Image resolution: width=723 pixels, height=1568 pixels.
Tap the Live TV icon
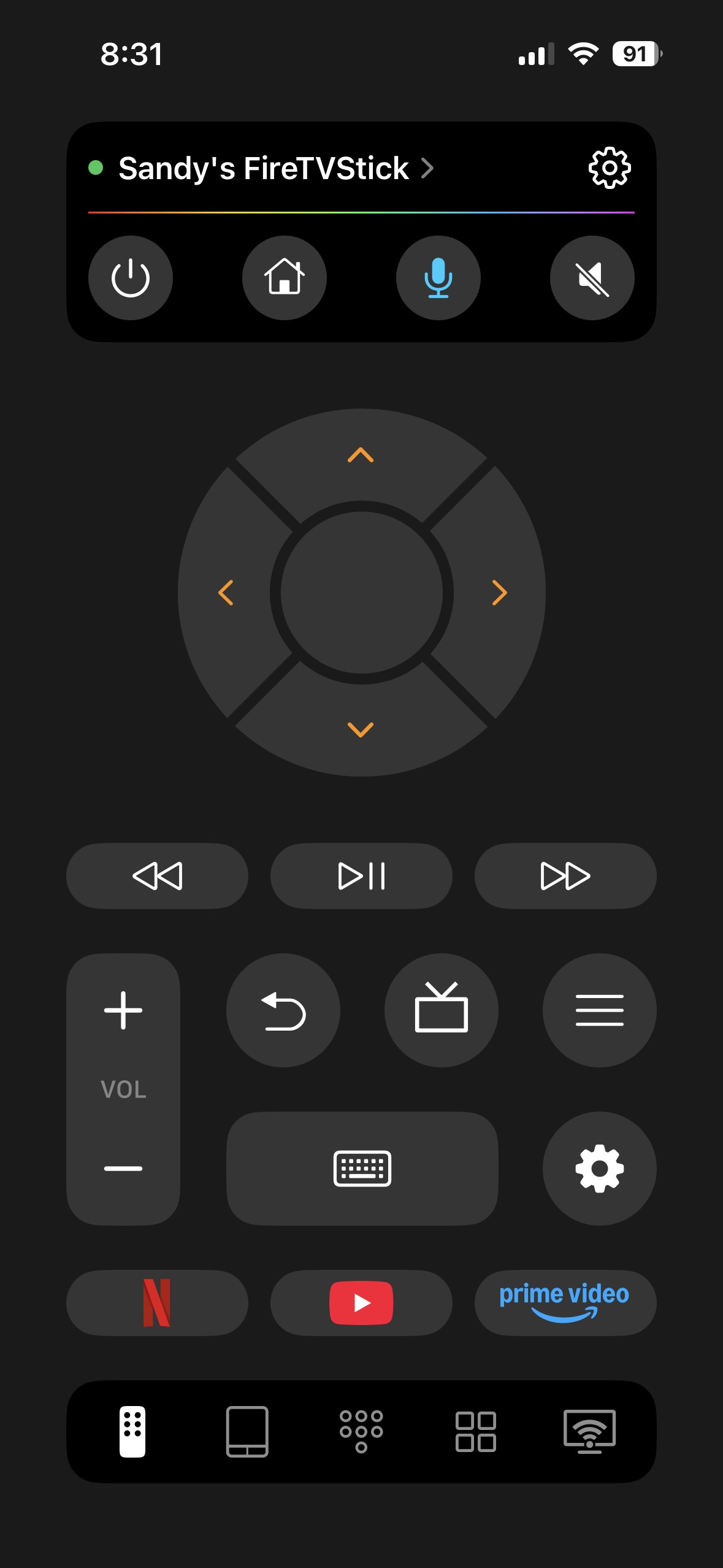click(441, 1010)
